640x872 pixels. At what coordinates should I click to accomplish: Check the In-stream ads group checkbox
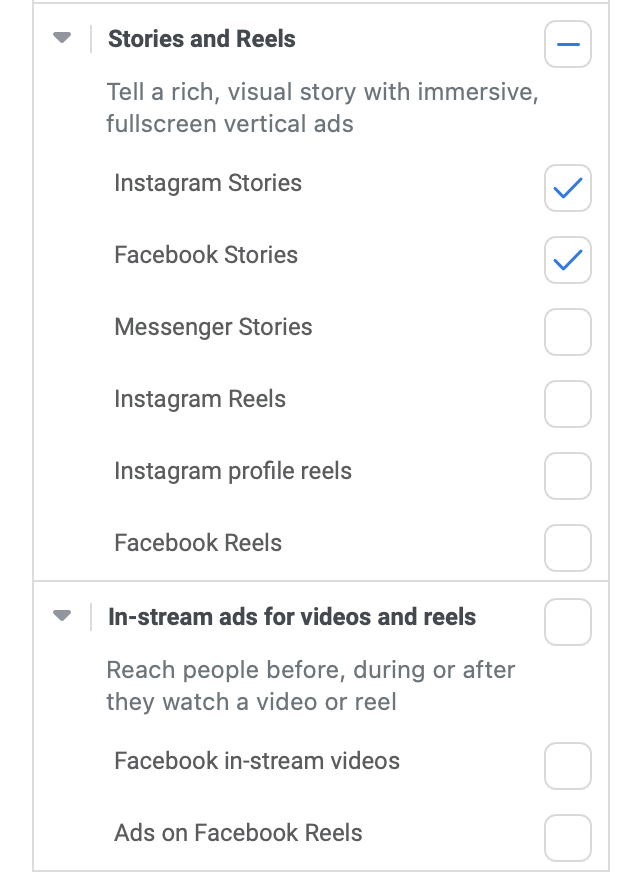[568, 622]
